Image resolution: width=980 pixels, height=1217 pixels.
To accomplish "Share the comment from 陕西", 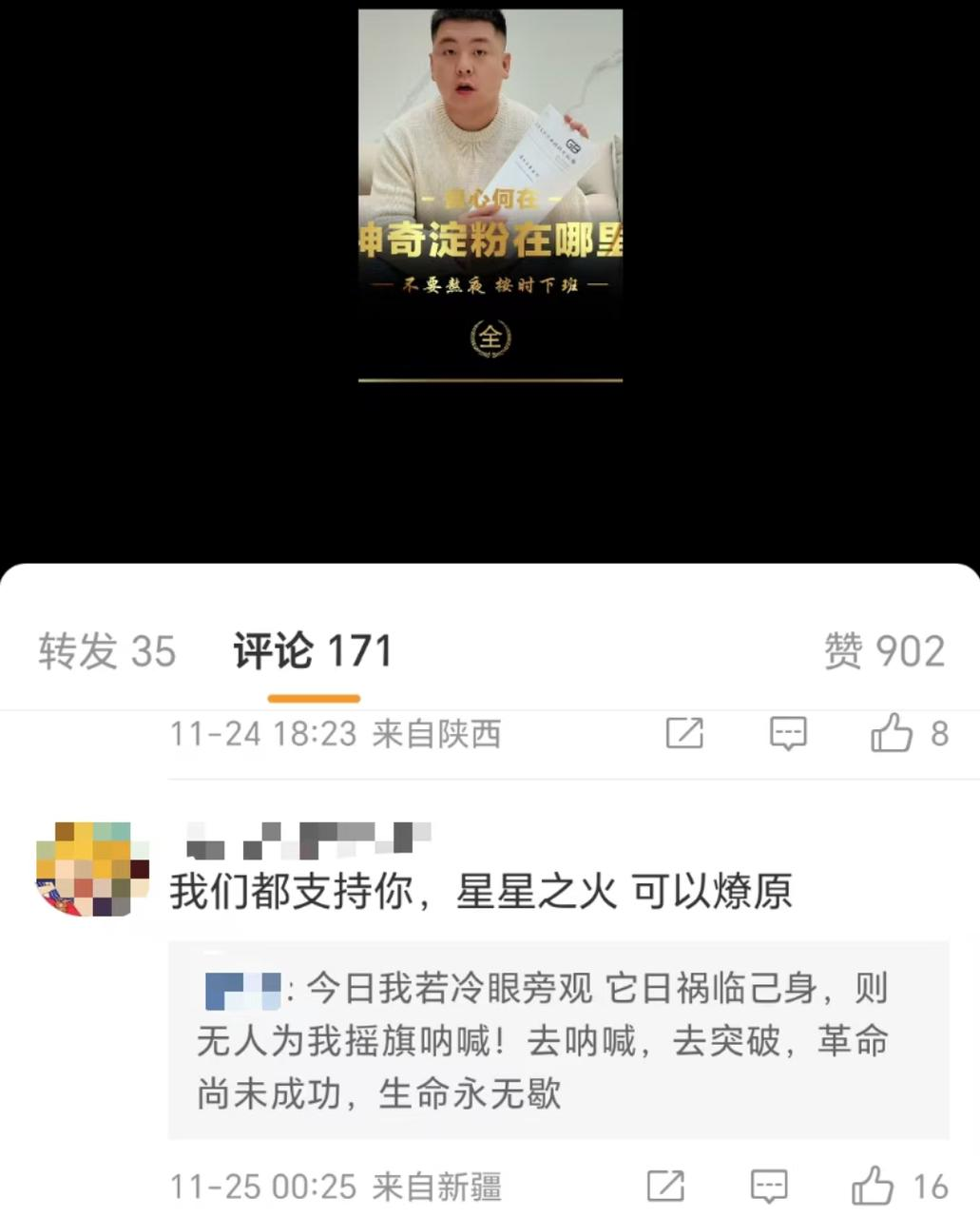I will pos(684,734).
